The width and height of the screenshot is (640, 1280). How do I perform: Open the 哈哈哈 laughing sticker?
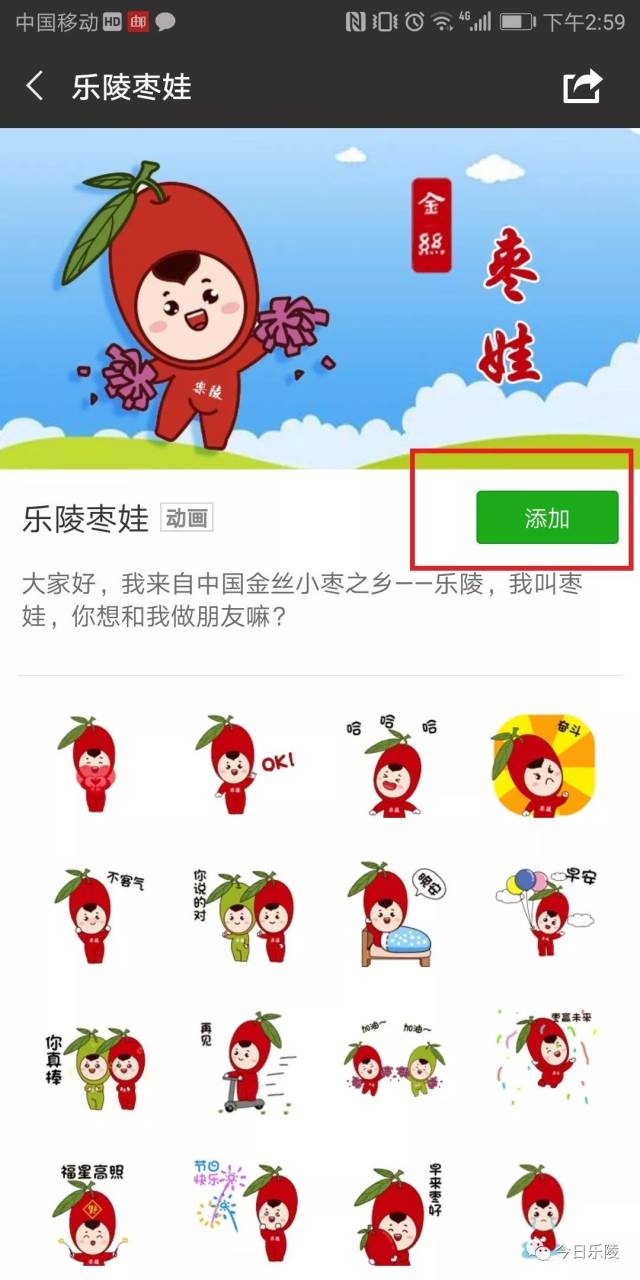pos(395,765)
